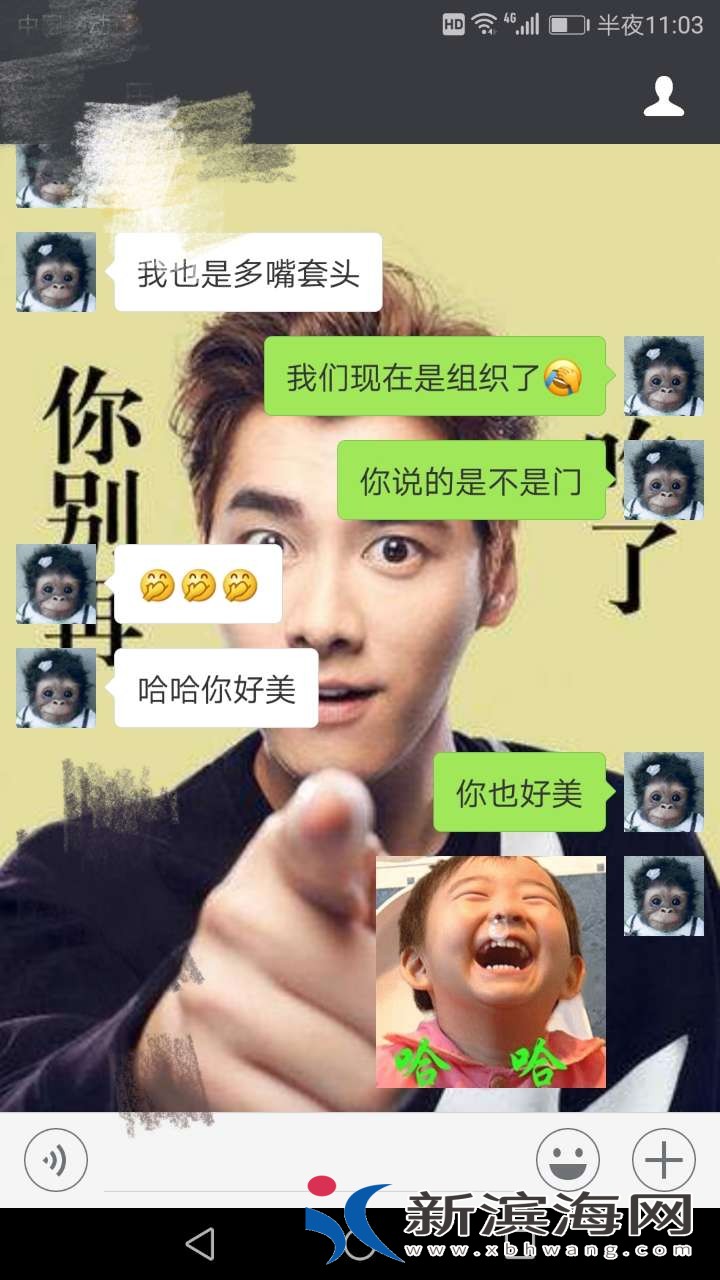Tap avatar beside 你也好美 message
Image resolution: width=720 pixels, height=1280 pixels.
pos(663,792)
